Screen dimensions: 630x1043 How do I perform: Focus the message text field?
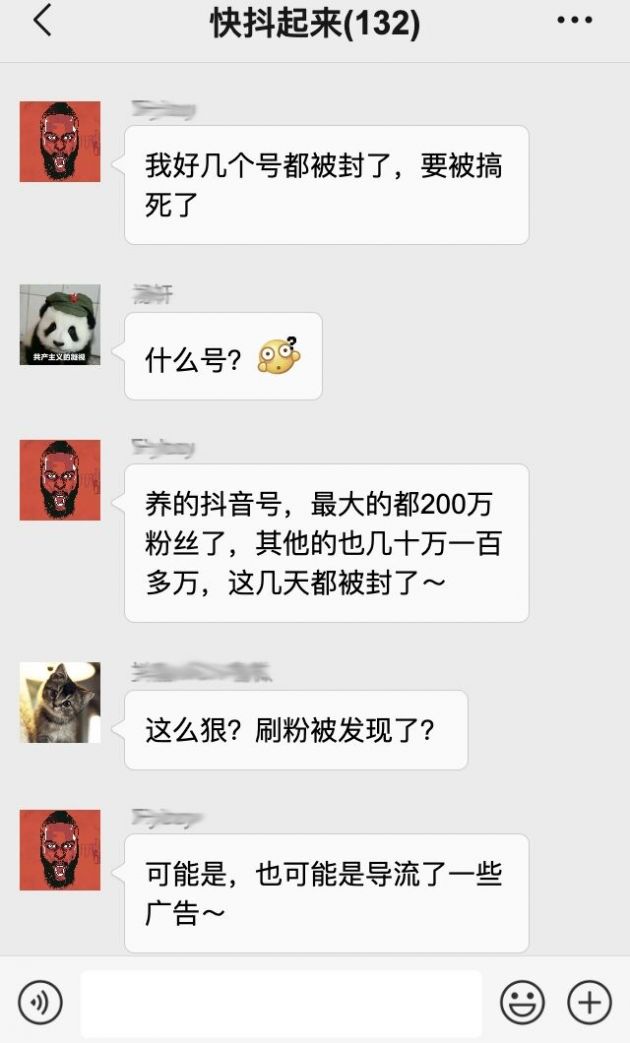281,1002
